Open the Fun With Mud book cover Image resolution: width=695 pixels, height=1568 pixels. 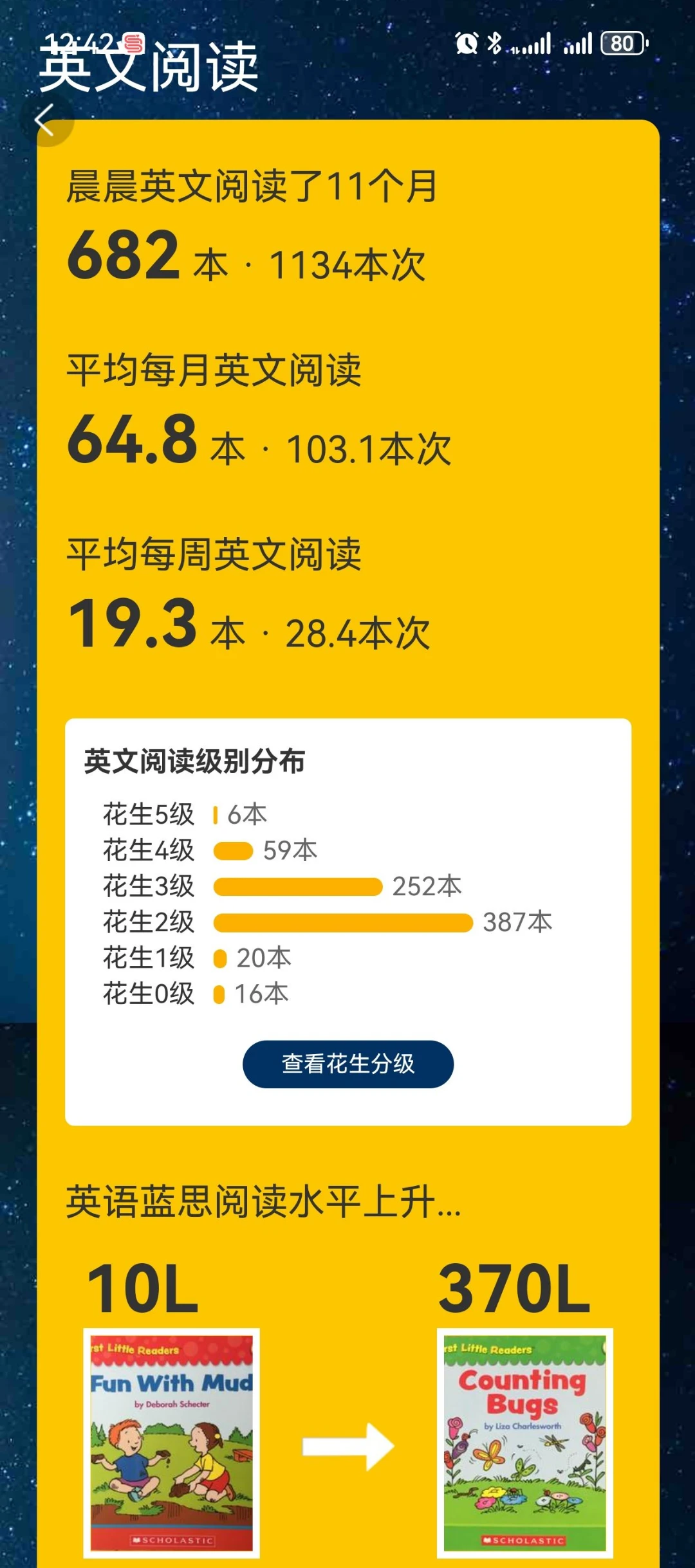[171, 1443]
